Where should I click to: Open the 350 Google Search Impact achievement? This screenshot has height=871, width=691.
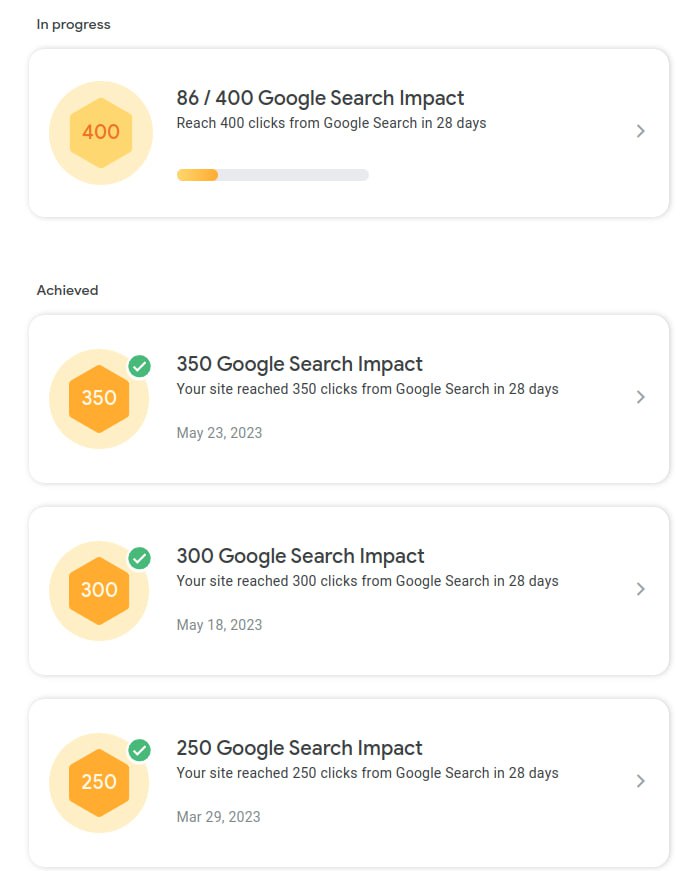(348, 398)
